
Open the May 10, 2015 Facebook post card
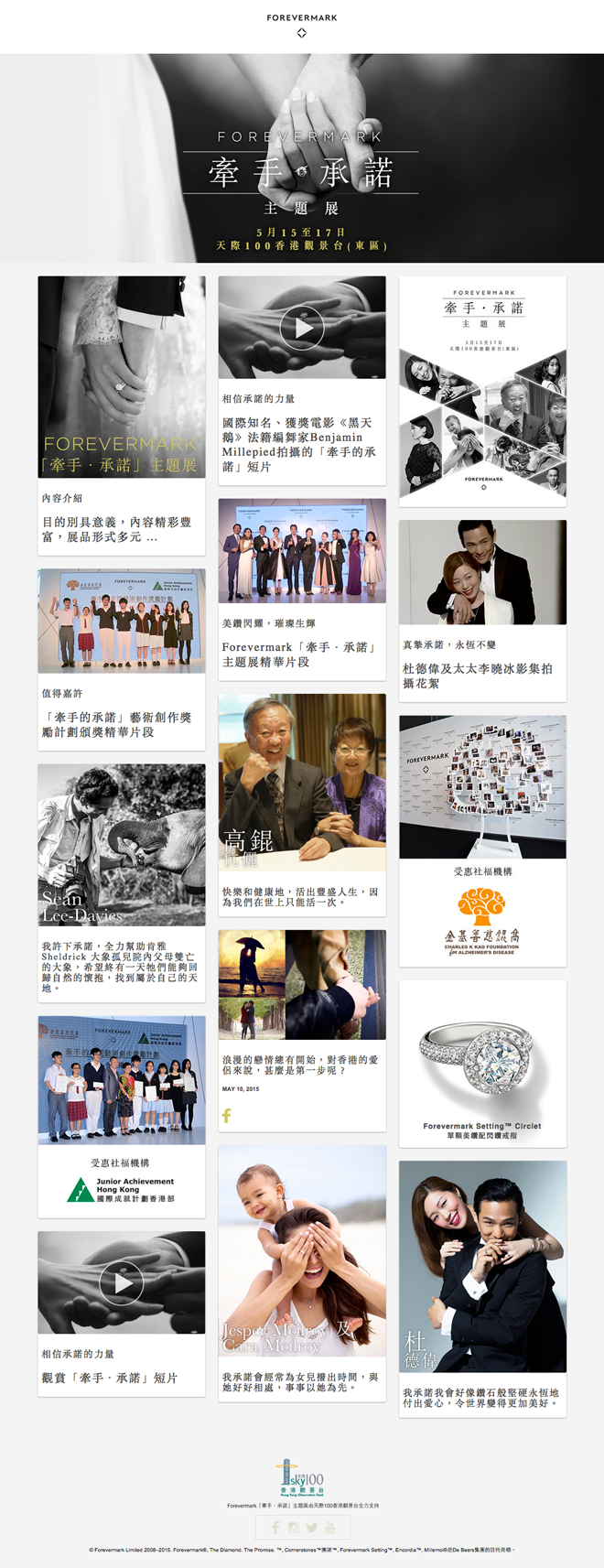[x=302, y=1030]
